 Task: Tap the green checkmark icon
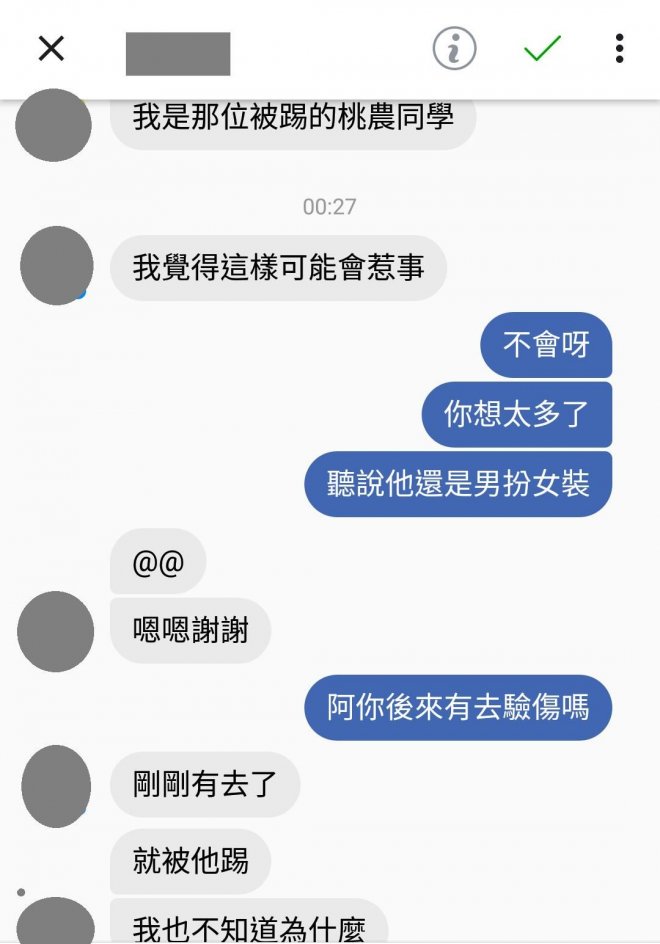click(x=542, y=48)
